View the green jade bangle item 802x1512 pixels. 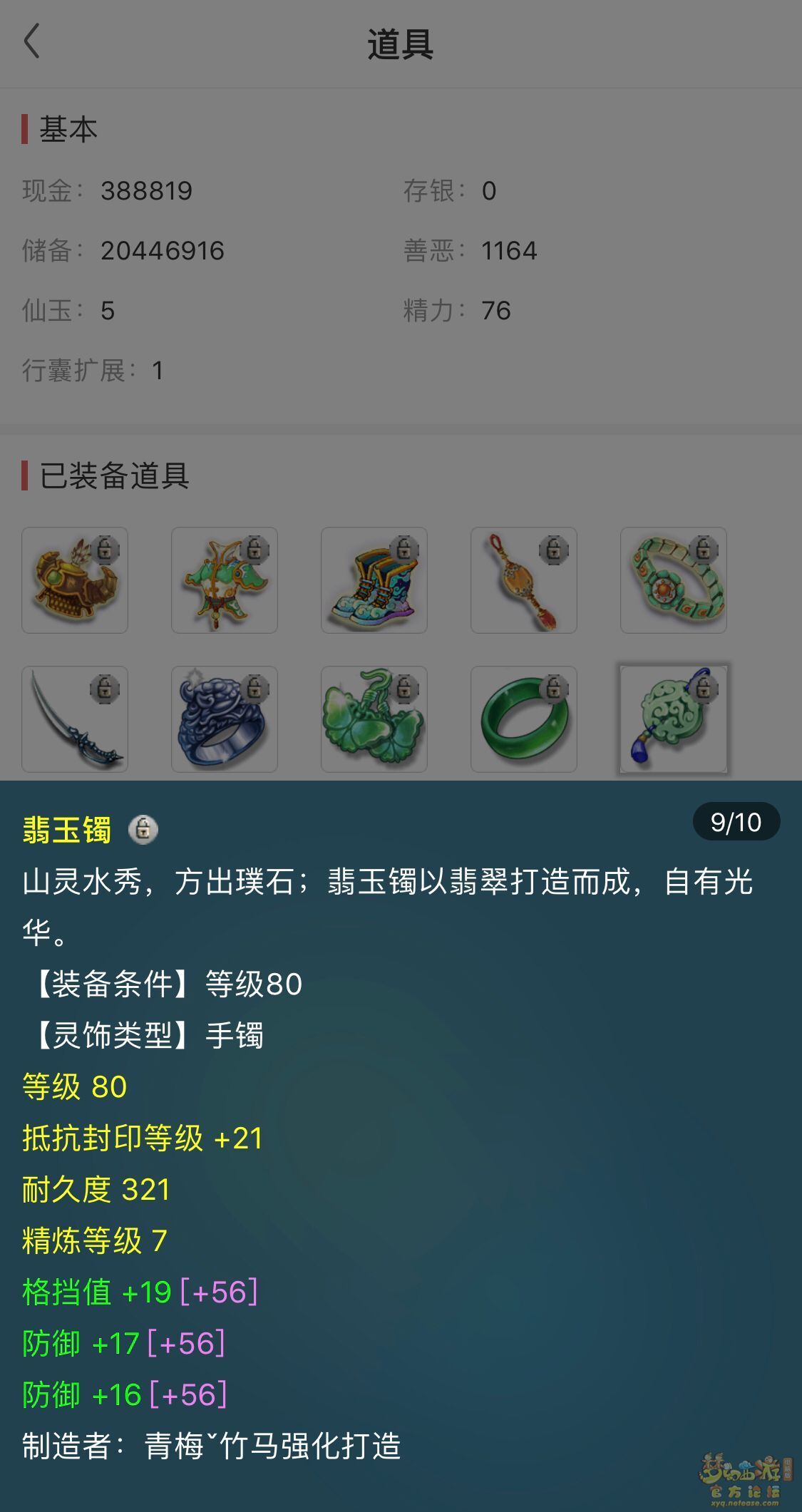524,719
